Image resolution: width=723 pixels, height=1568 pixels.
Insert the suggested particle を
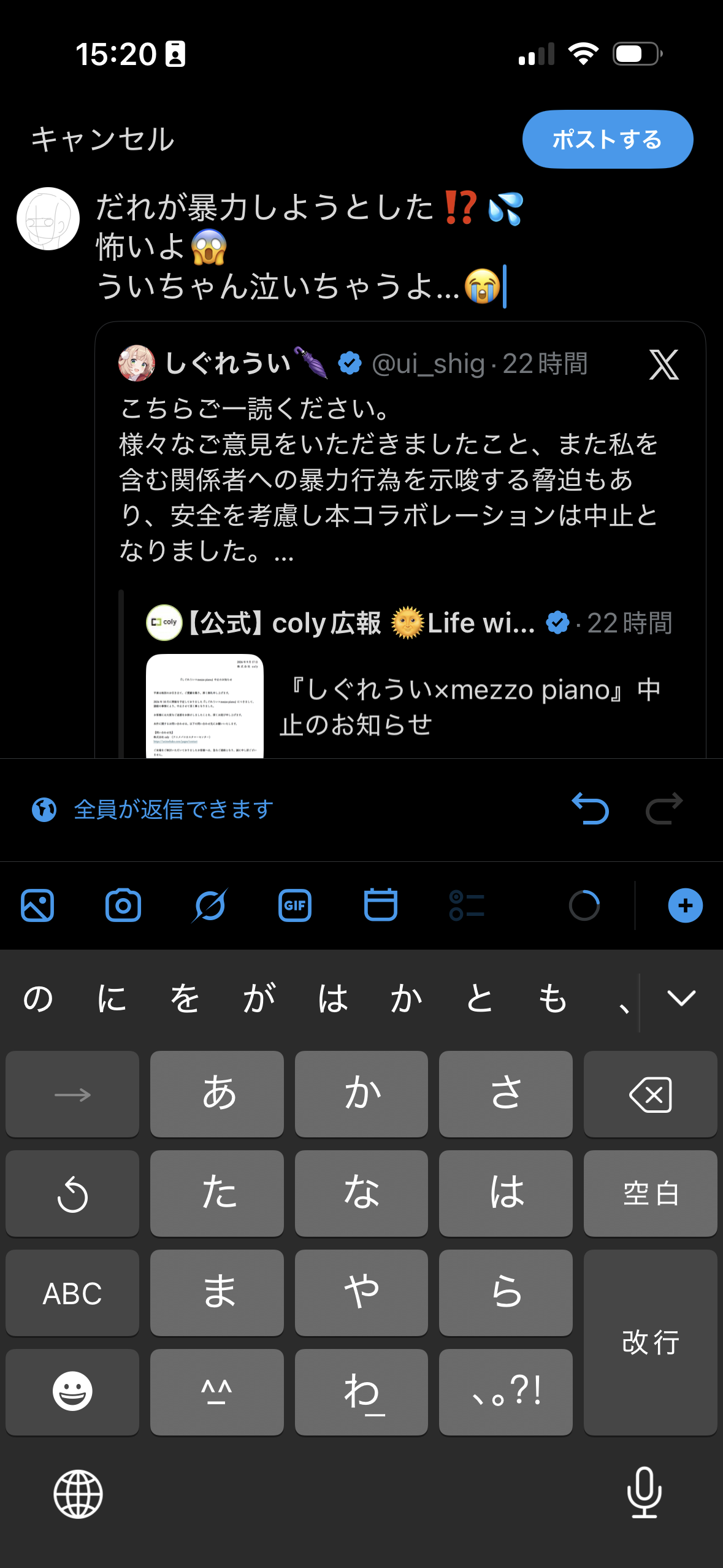pos(185,998)
